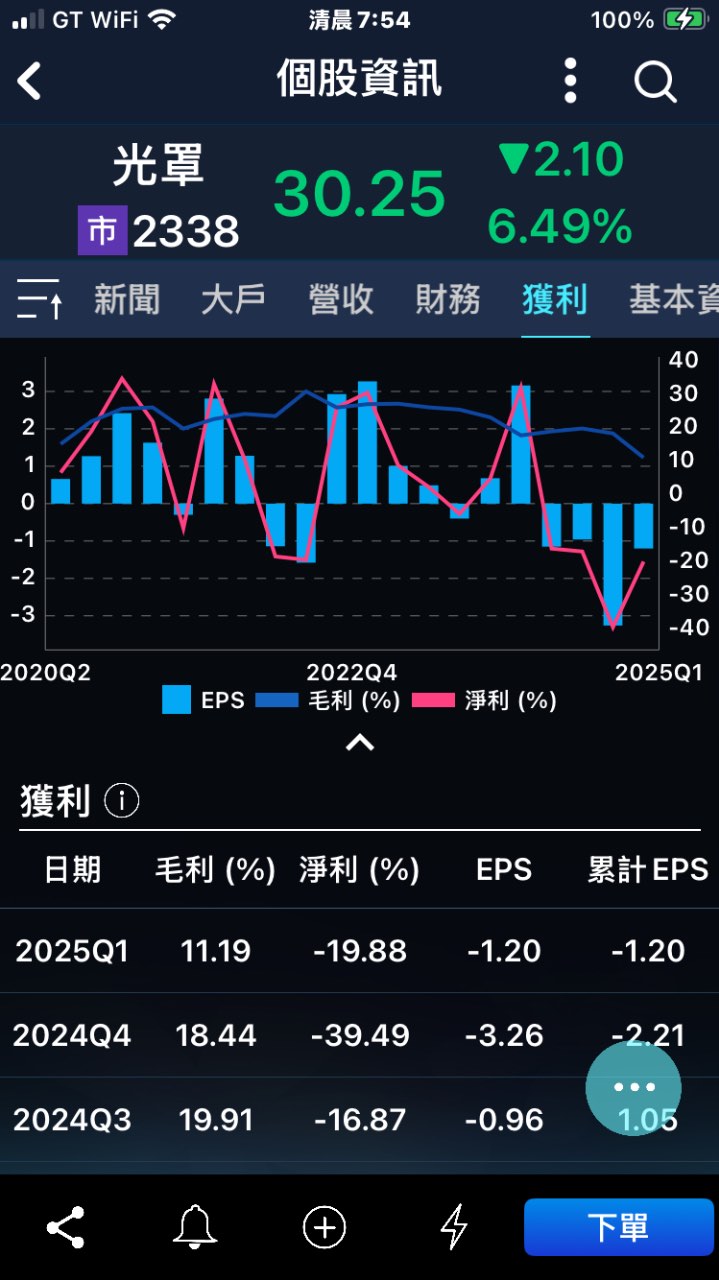Open stock search
Image resolution: width=719 pixels, height=1280 pixels.
[655, 81]
